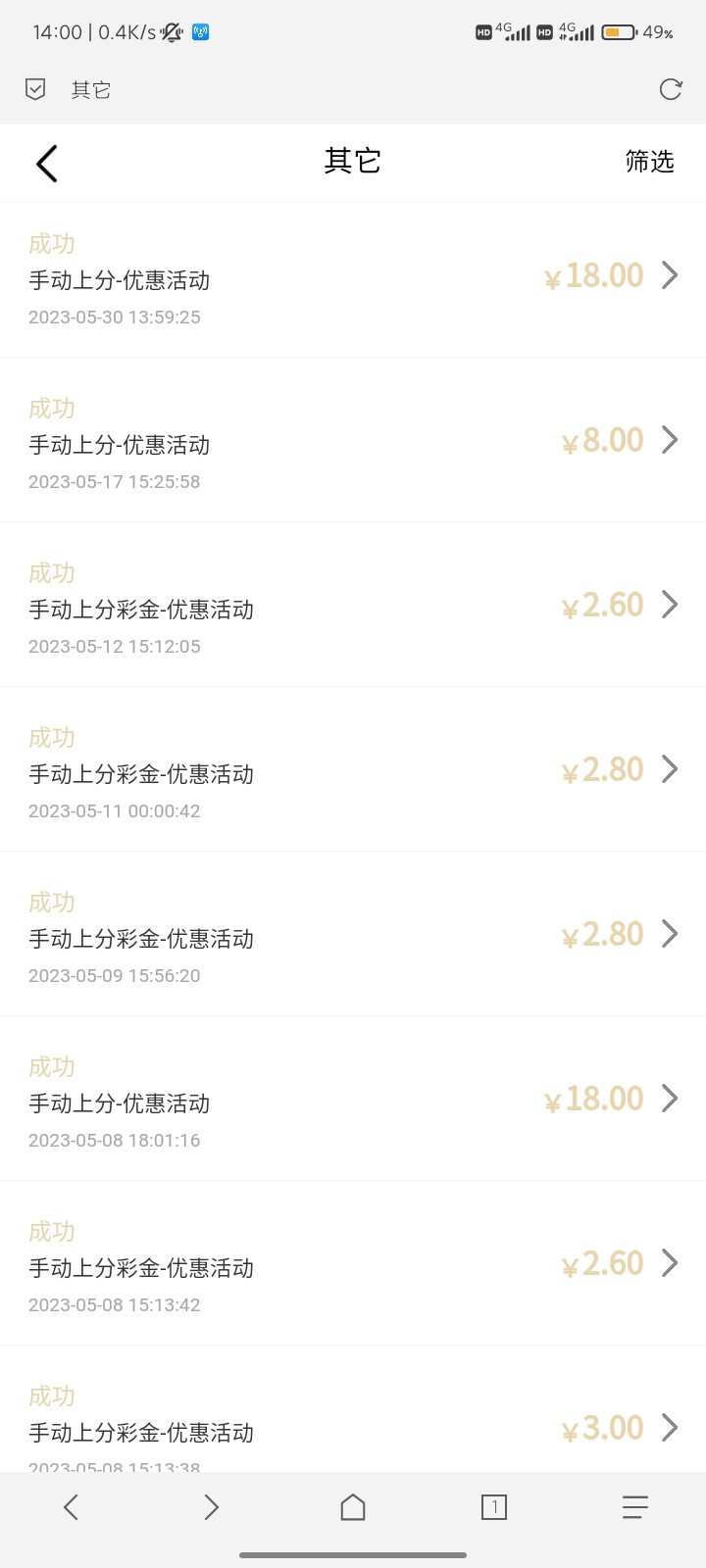The height and width of the screenshot is (1568, 706).
Task: Tap the browser forward arrow
Action: tap(211, 1507)
